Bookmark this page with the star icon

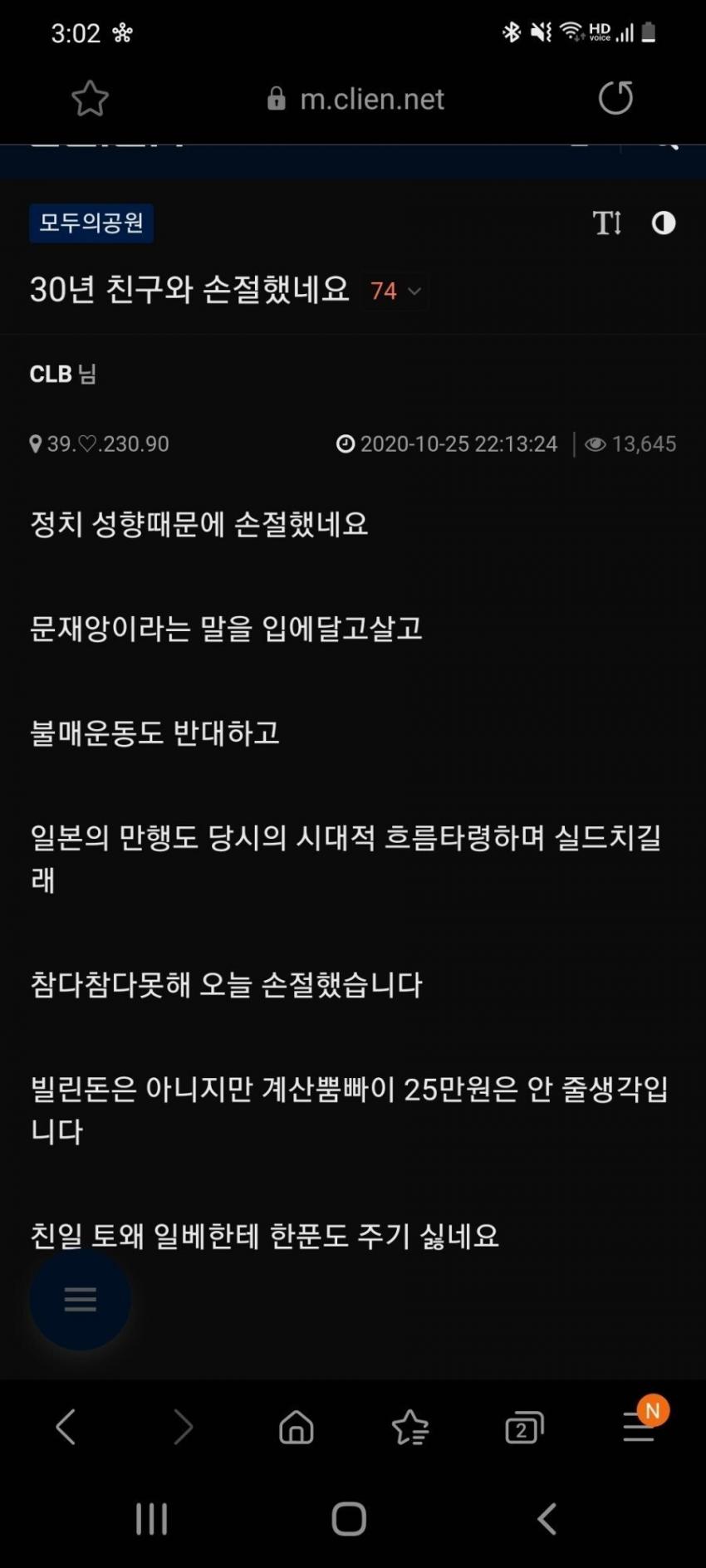pos(90,99)
